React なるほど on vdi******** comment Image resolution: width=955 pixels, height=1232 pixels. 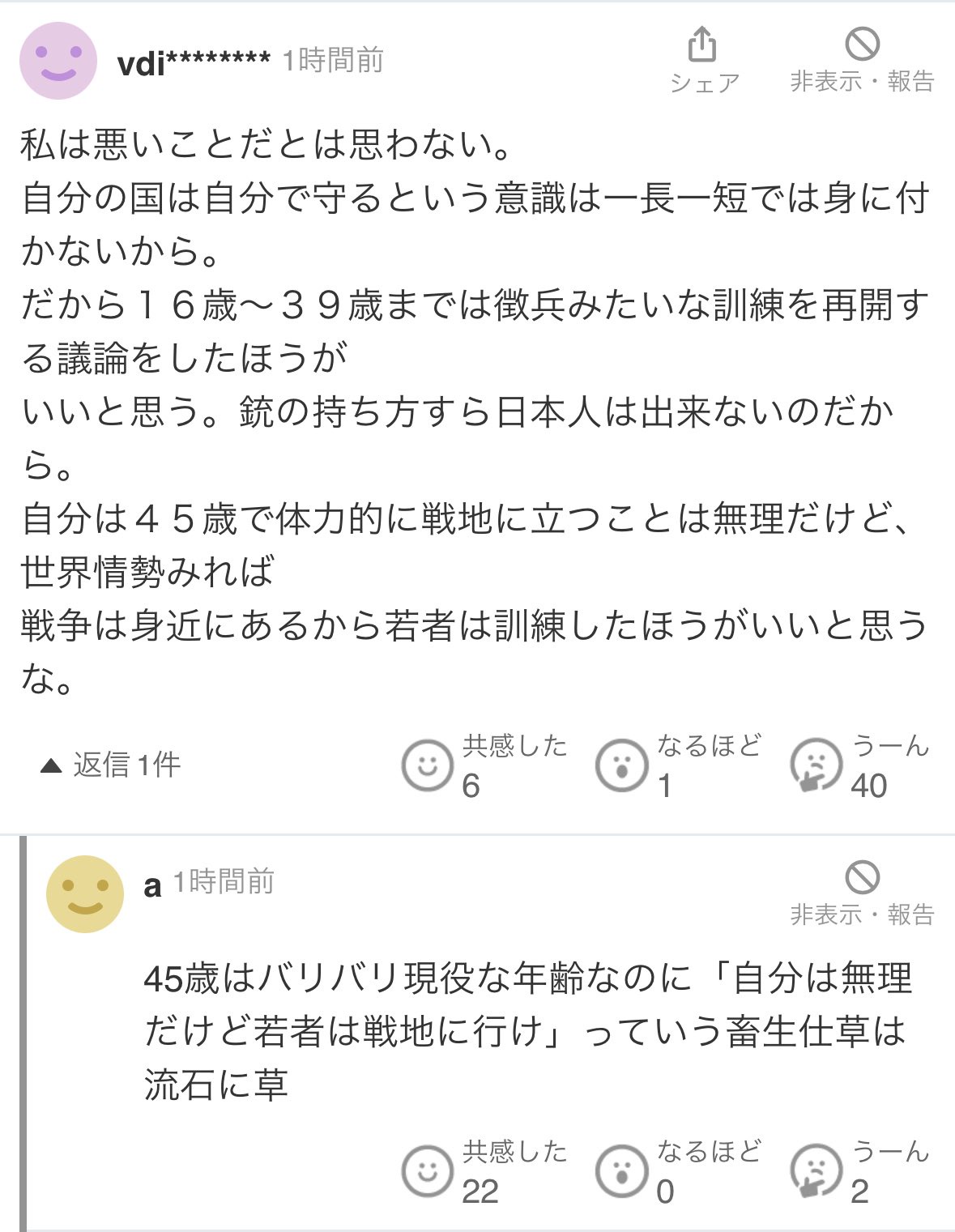pyautogui.click(x=621, y=765)
